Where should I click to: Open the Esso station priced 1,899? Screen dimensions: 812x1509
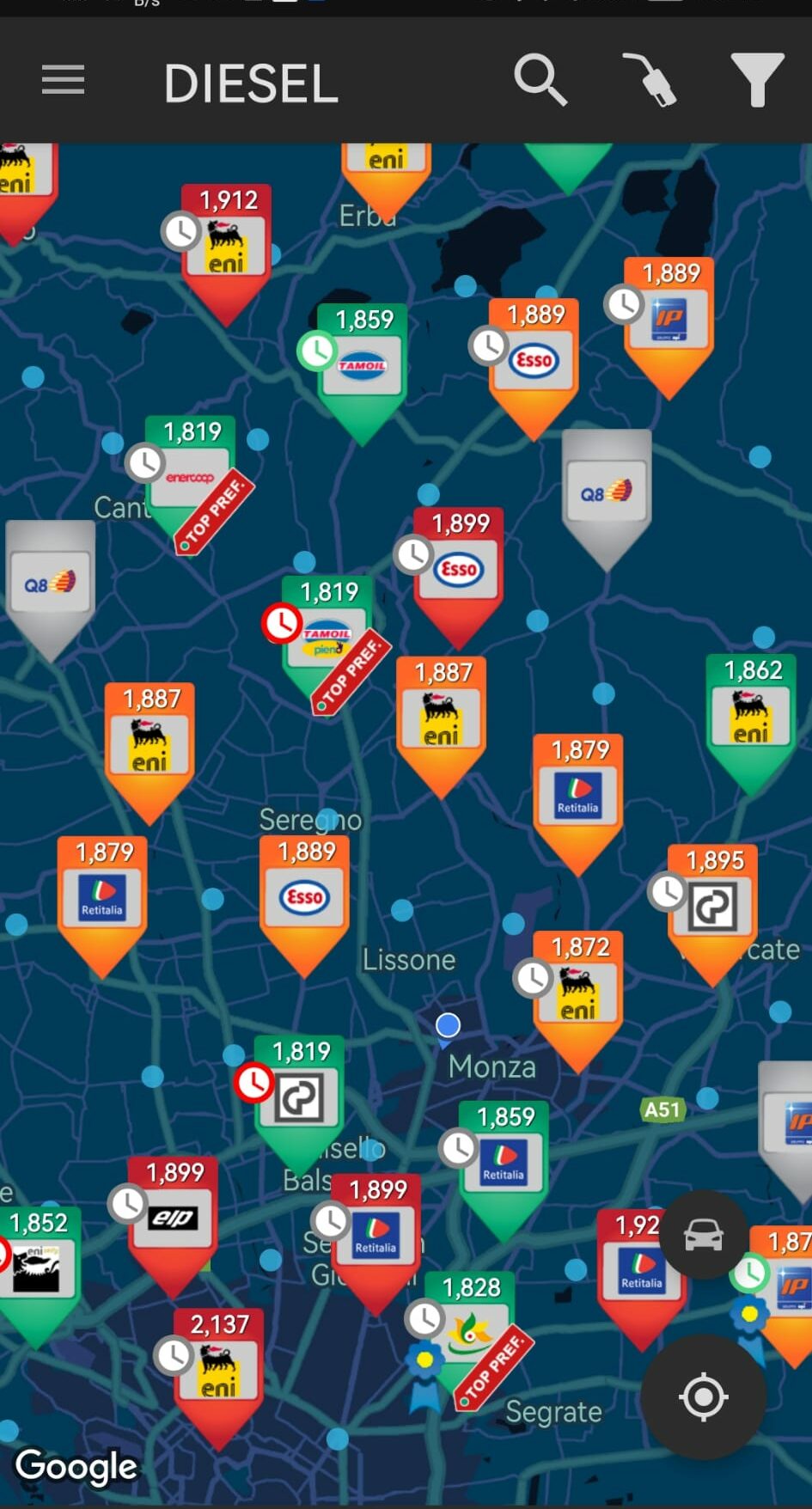click(459, 567)
